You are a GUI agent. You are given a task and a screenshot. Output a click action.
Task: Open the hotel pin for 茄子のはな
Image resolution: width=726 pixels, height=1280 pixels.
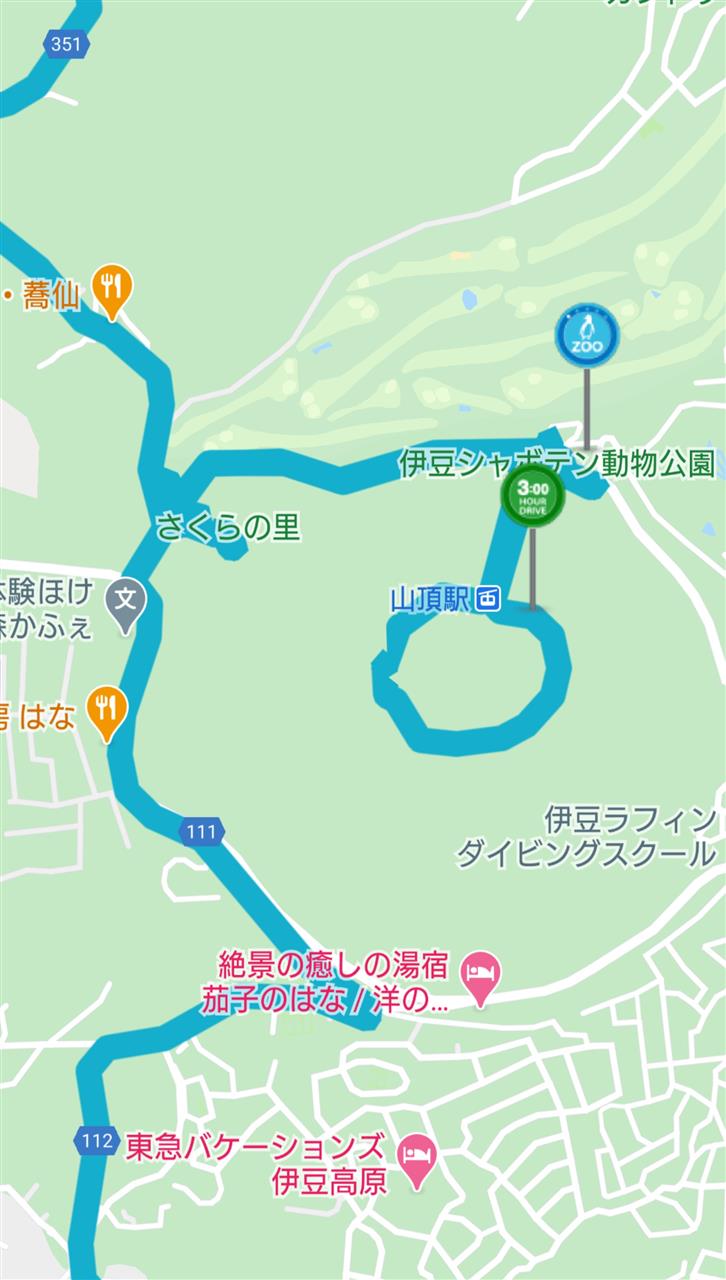click(x=480, y=977)
